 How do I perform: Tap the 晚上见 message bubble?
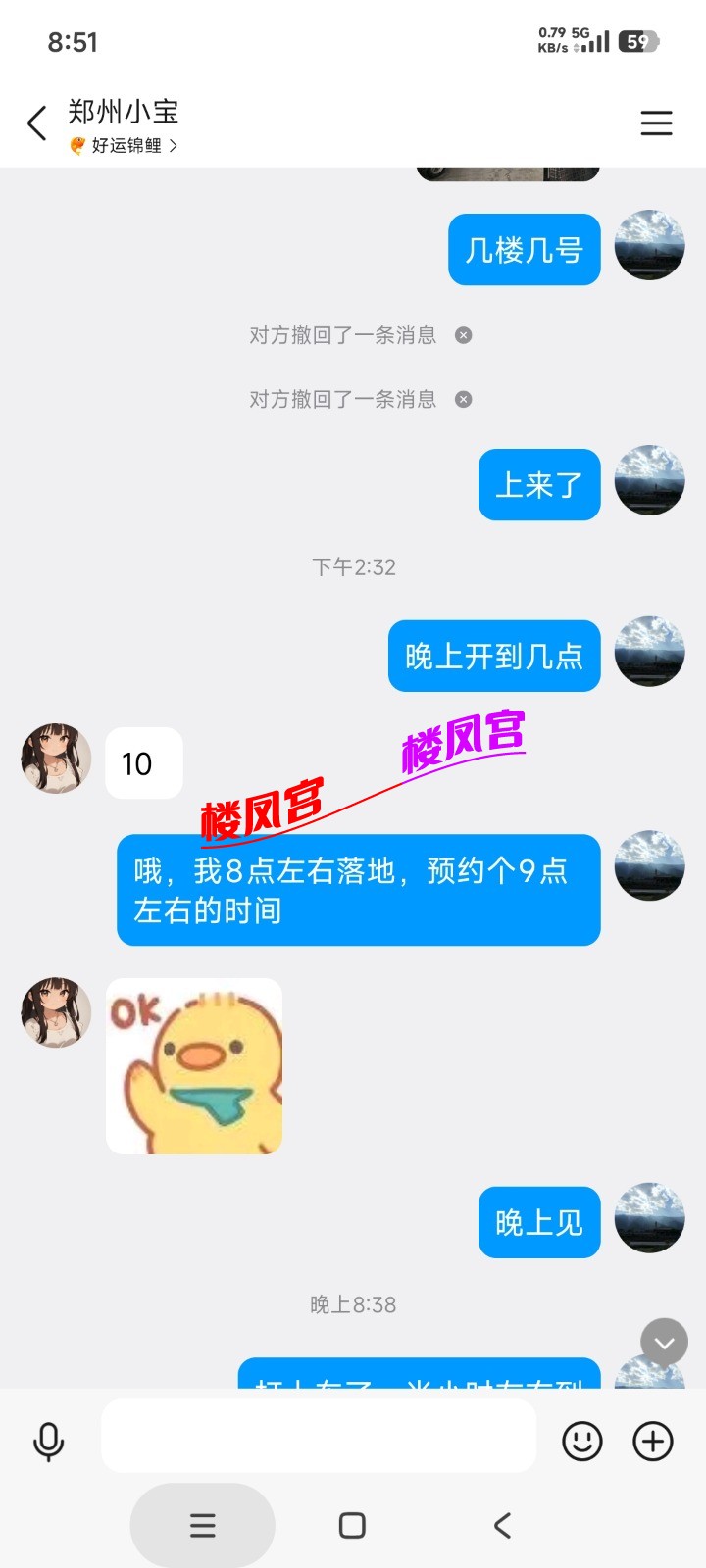coord(538,1222)
